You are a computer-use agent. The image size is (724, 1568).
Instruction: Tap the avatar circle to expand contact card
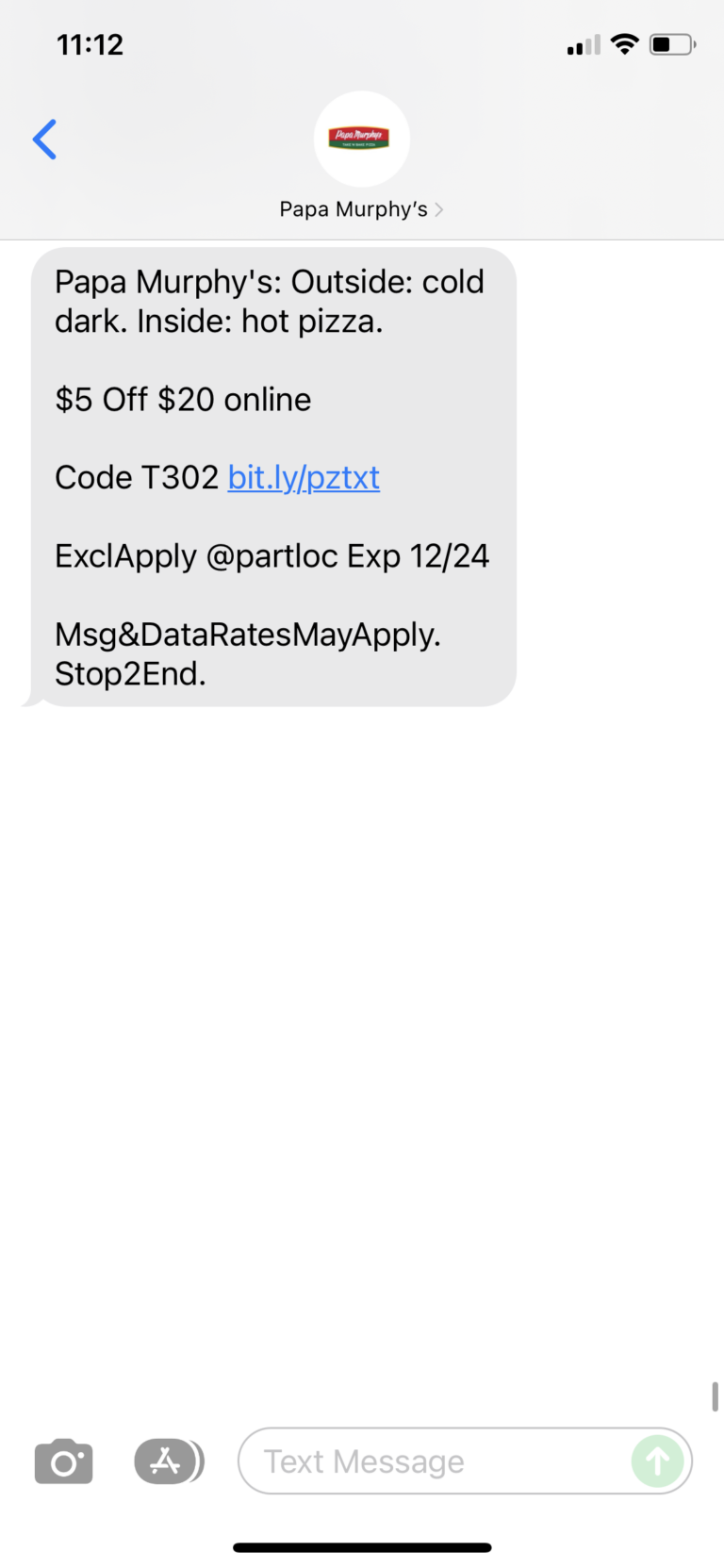361,139
